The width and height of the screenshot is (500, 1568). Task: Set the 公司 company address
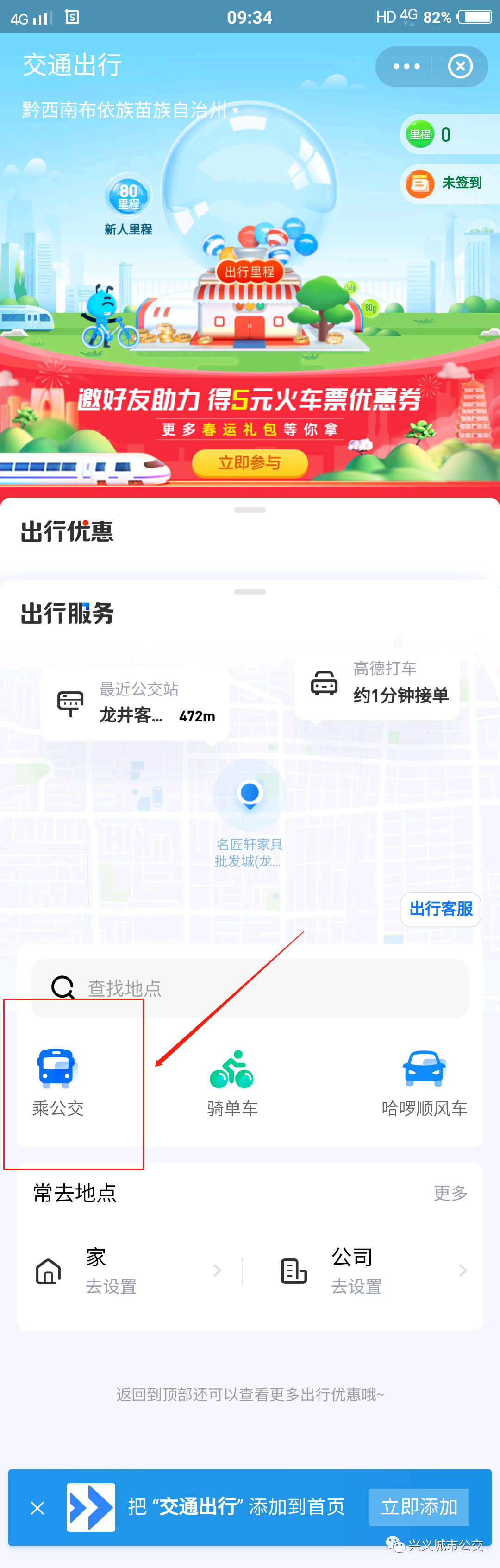[x=371, y=1271]
